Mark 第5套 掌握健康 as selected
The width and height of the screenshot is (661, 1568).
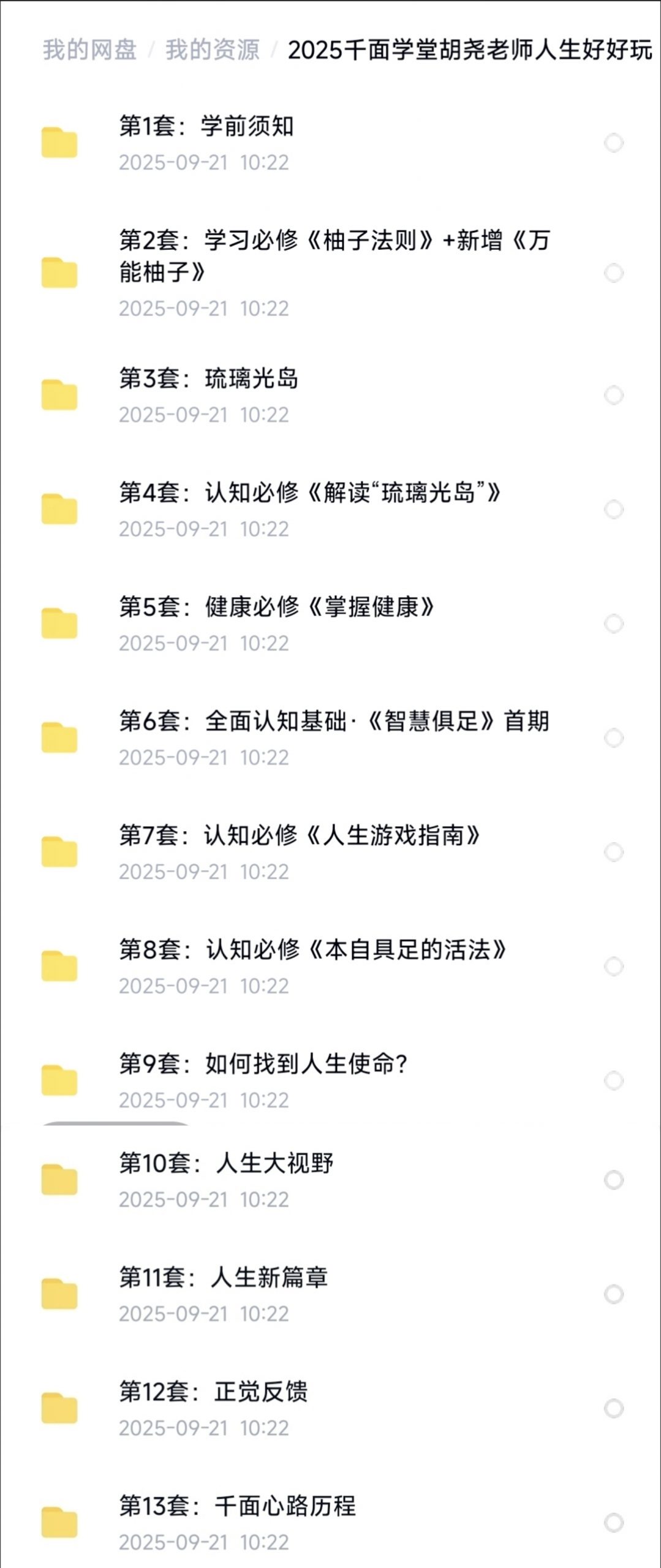(x=613, y=624)
